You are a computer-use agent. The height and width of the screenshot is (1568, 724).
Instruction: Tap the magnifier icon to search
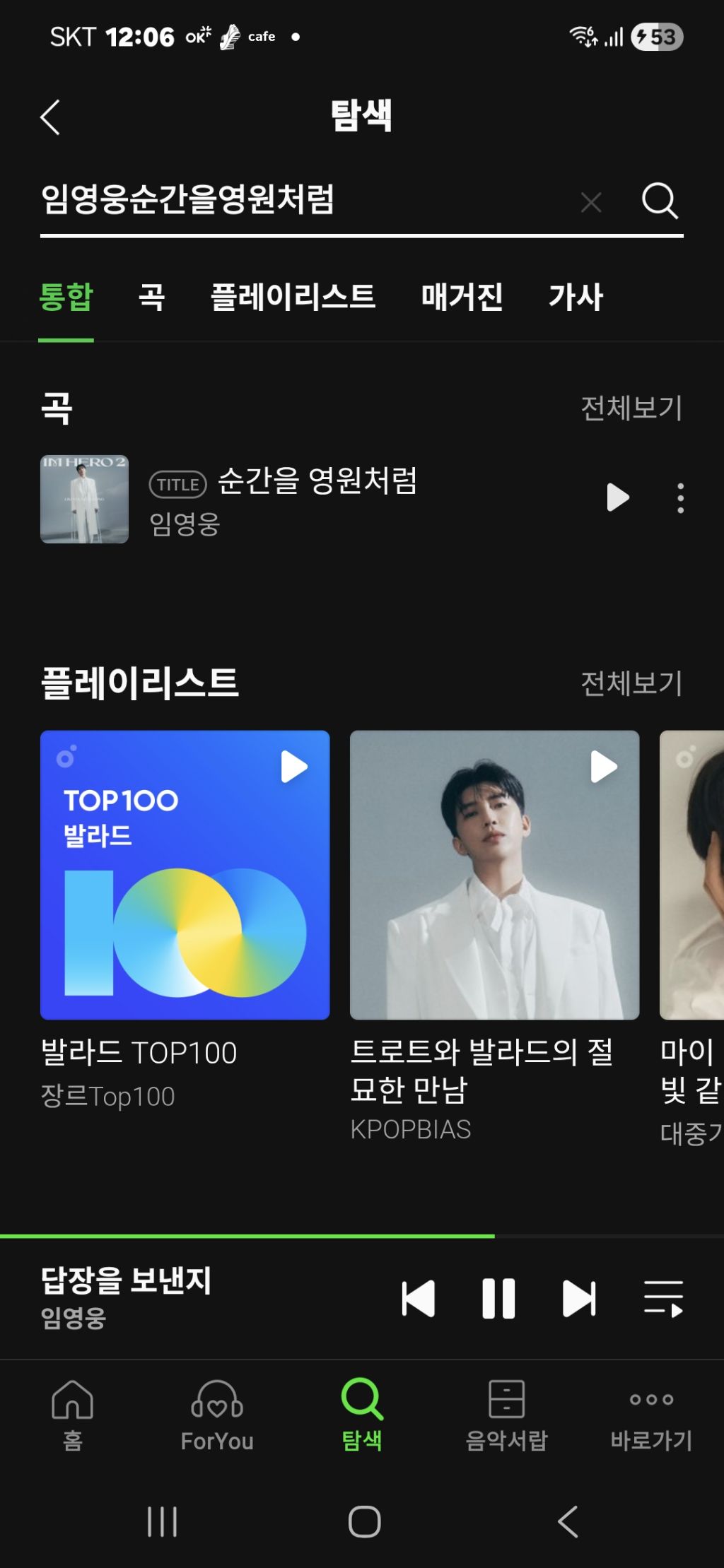660,201
